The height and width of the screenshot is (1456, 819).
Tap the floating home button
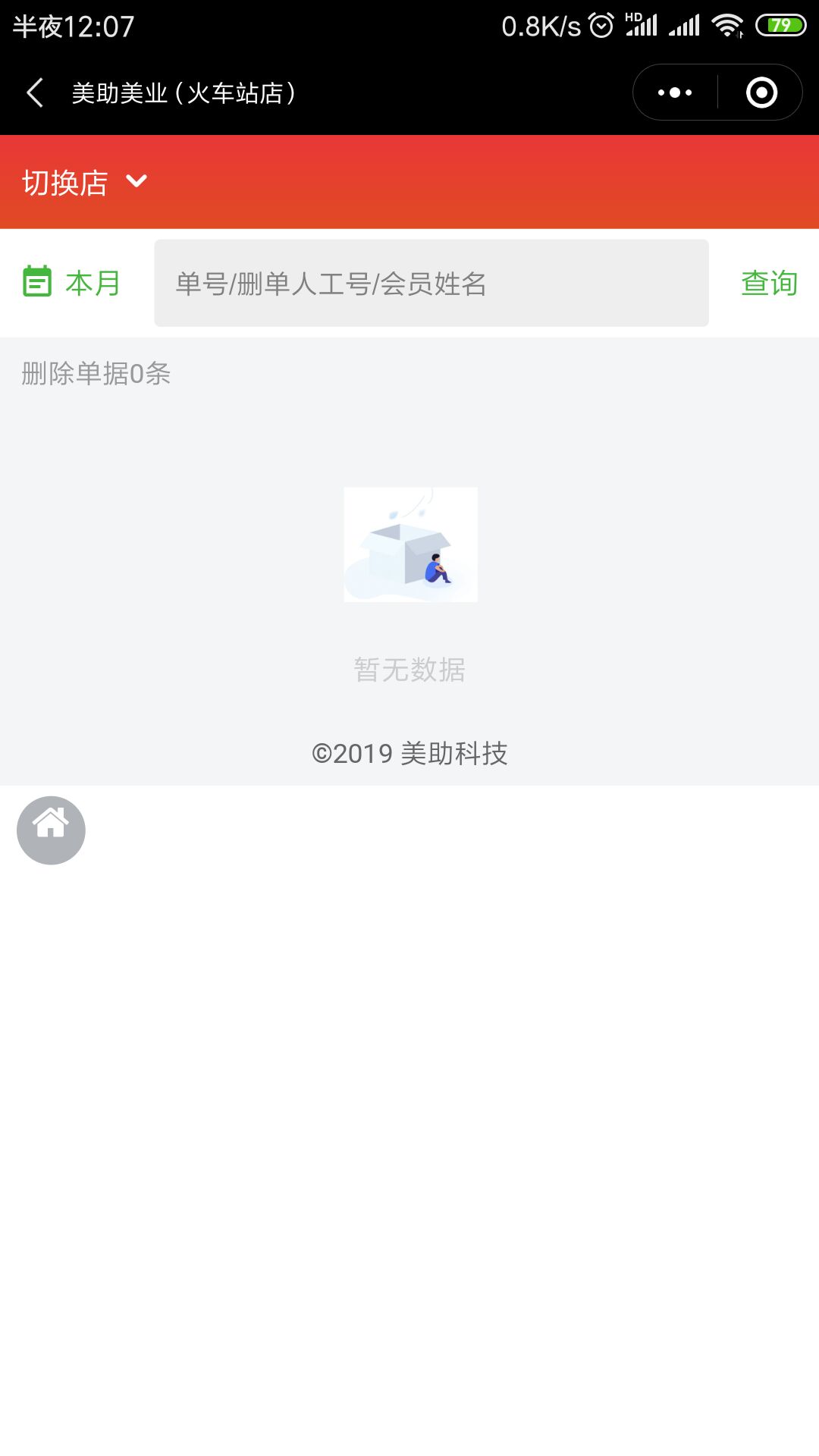tap(51, 829)
